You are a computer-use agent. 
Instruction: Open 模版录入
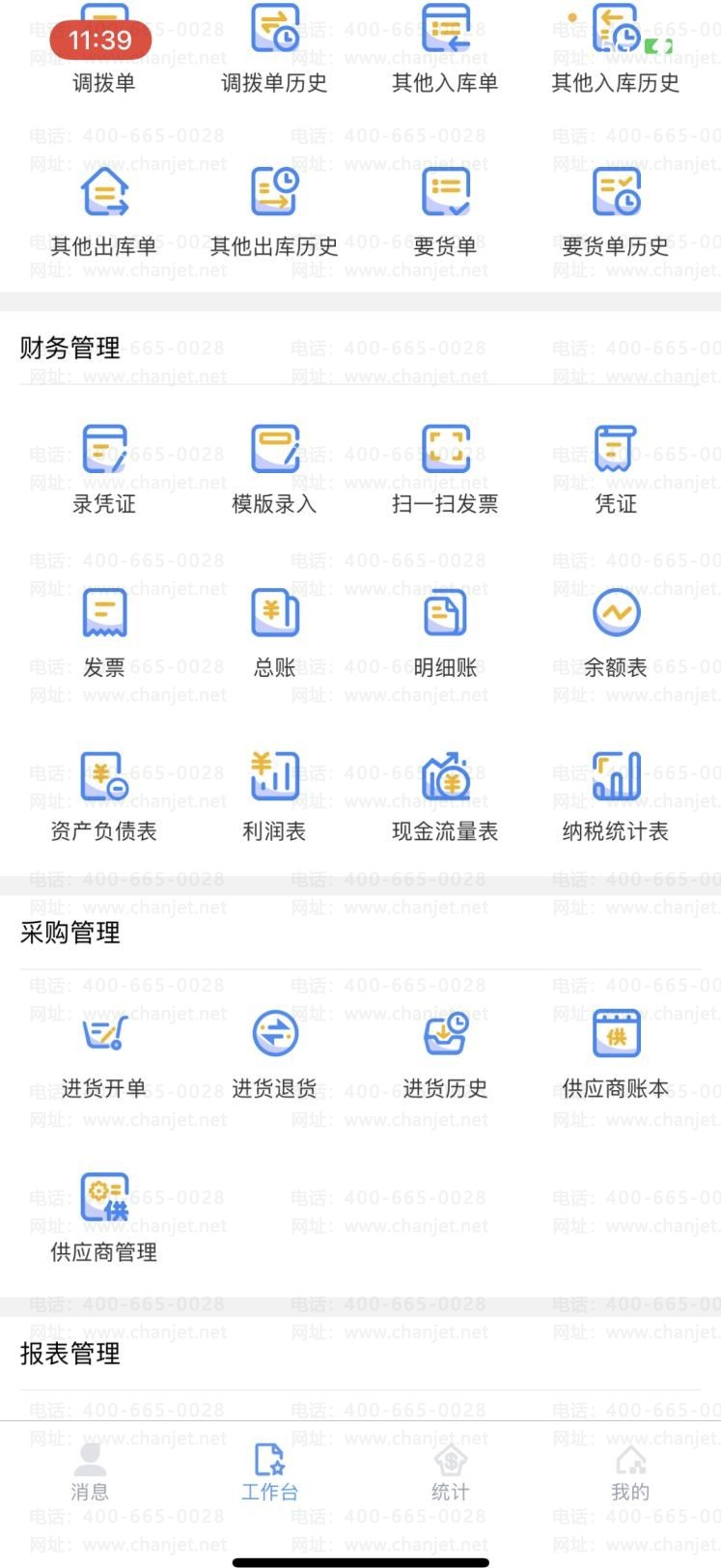pos(274,469)
